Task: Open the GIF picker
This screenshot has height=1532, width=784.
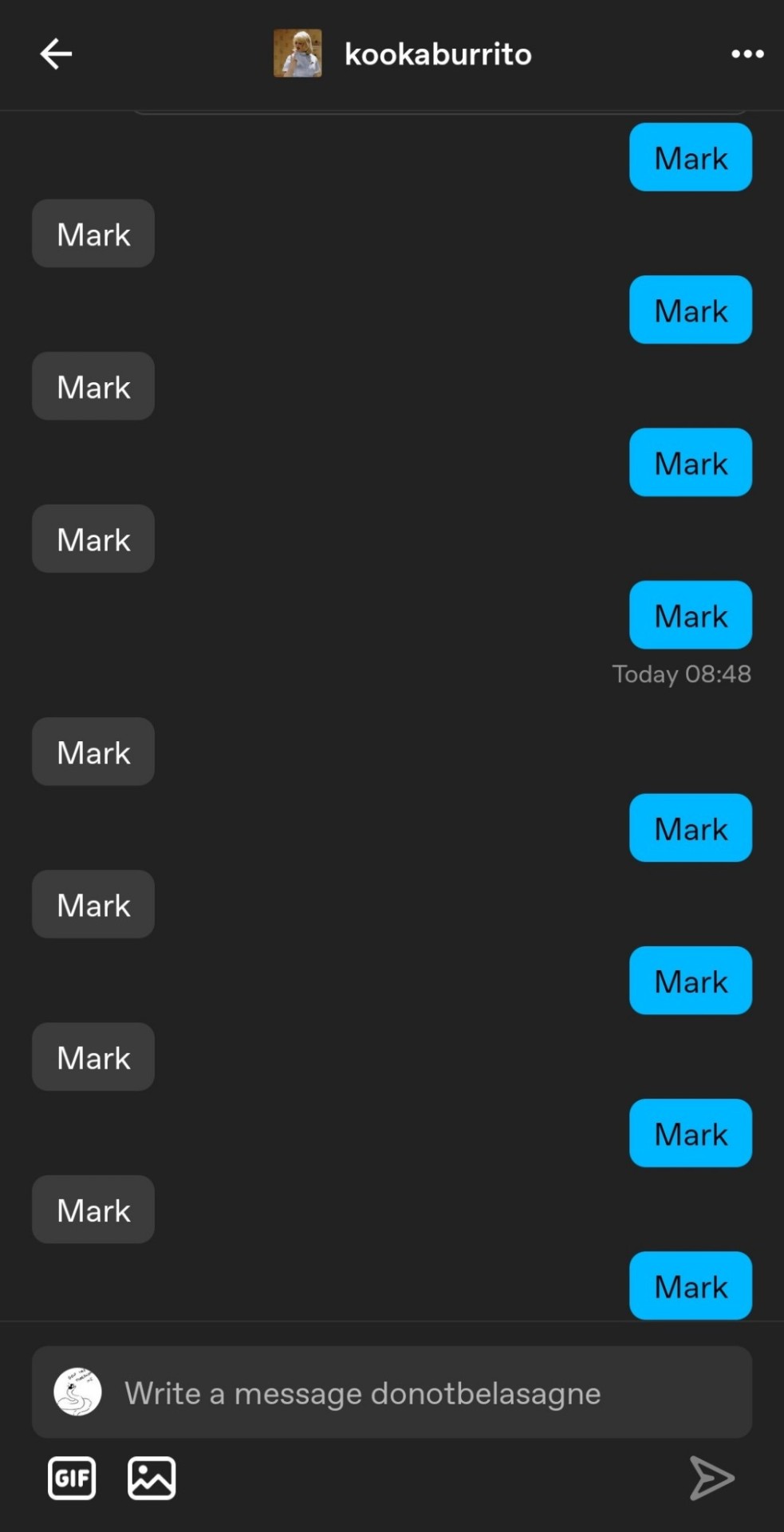Action: coord(72,1478)
